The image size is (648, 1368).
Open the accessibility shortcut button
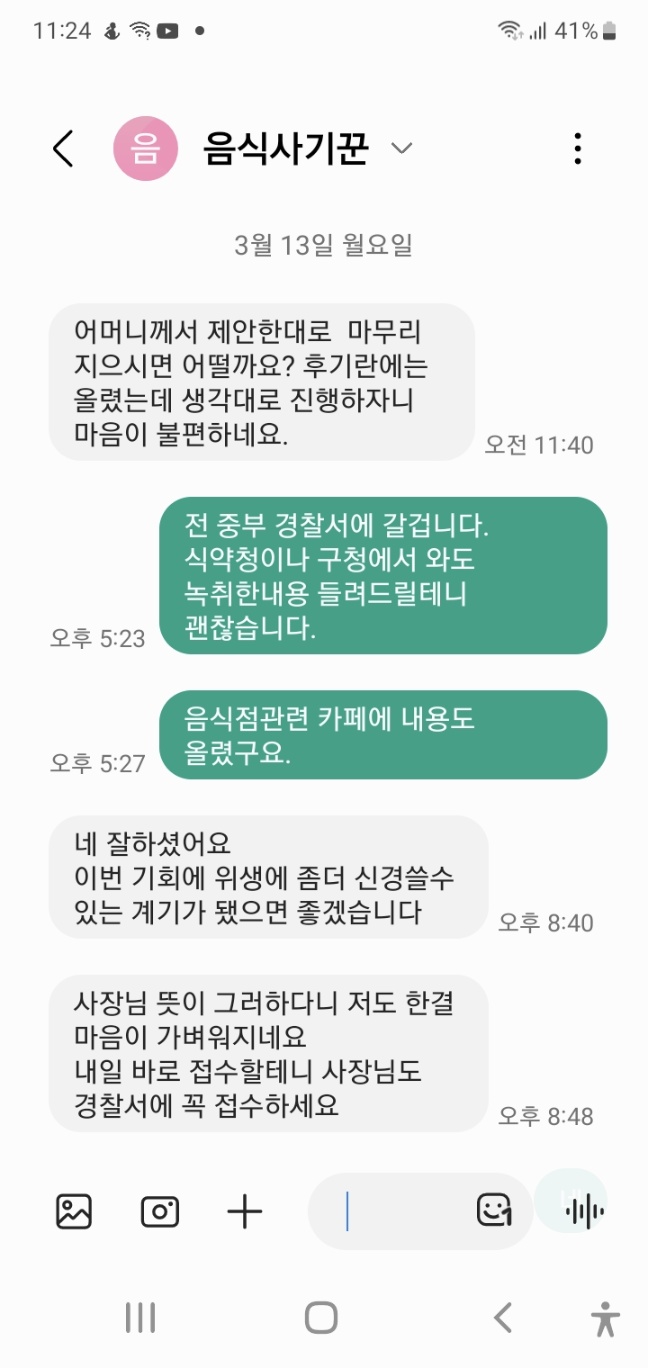click(605, 1319)
